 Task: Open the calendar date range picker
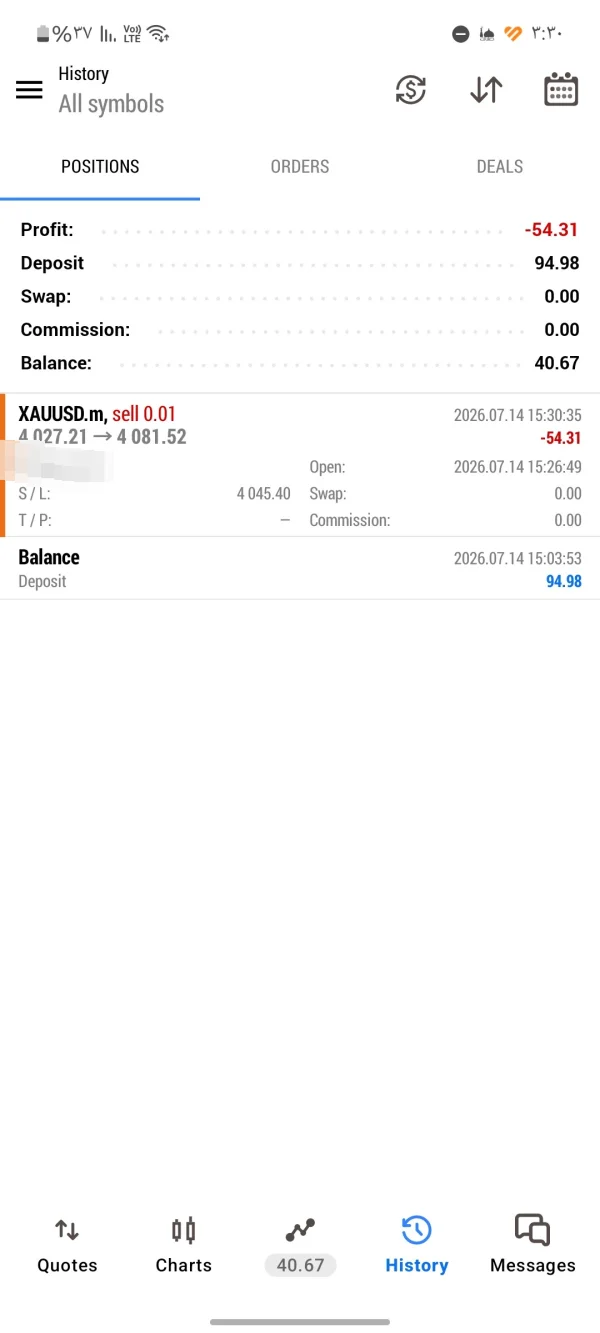pyautogui.click(x=561, y=90)
